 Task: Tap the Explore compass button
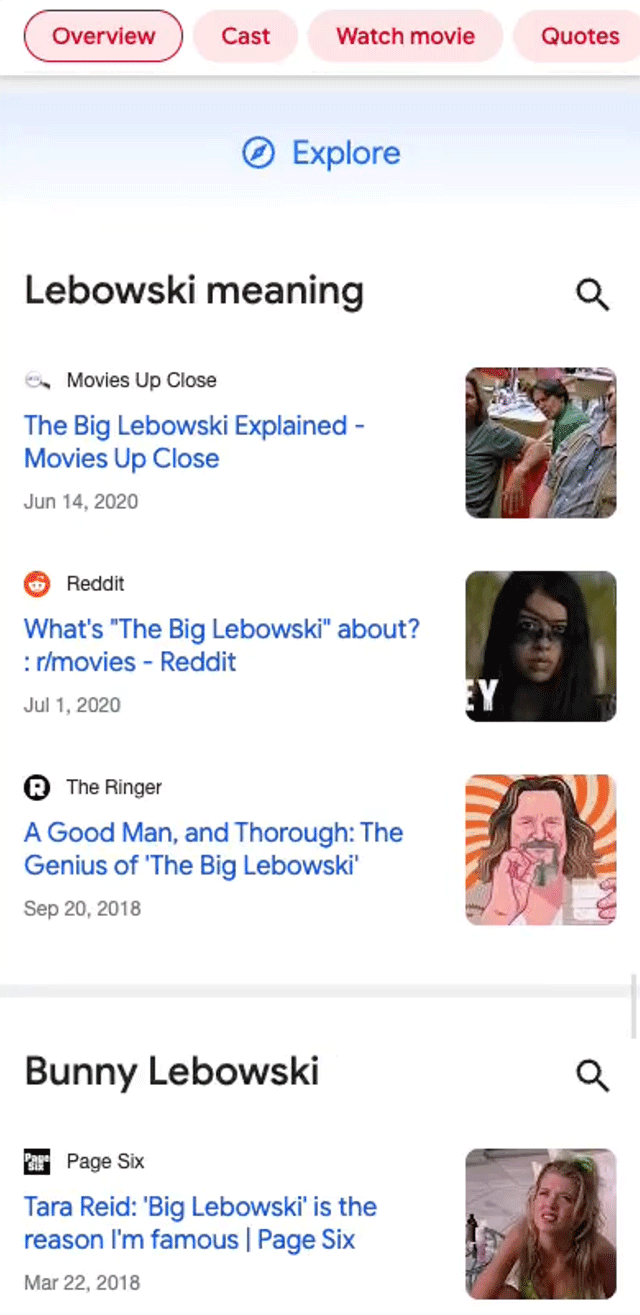(320, 154)
